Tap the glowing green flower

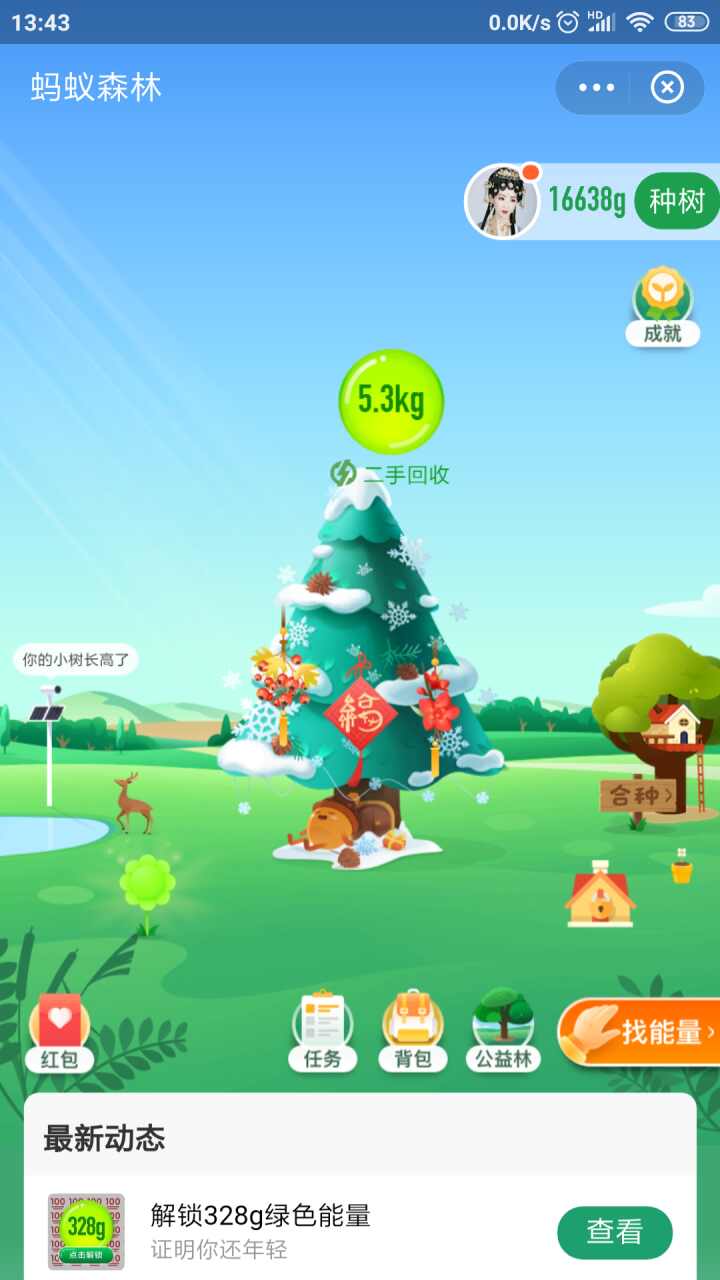[x=148, y=884]
